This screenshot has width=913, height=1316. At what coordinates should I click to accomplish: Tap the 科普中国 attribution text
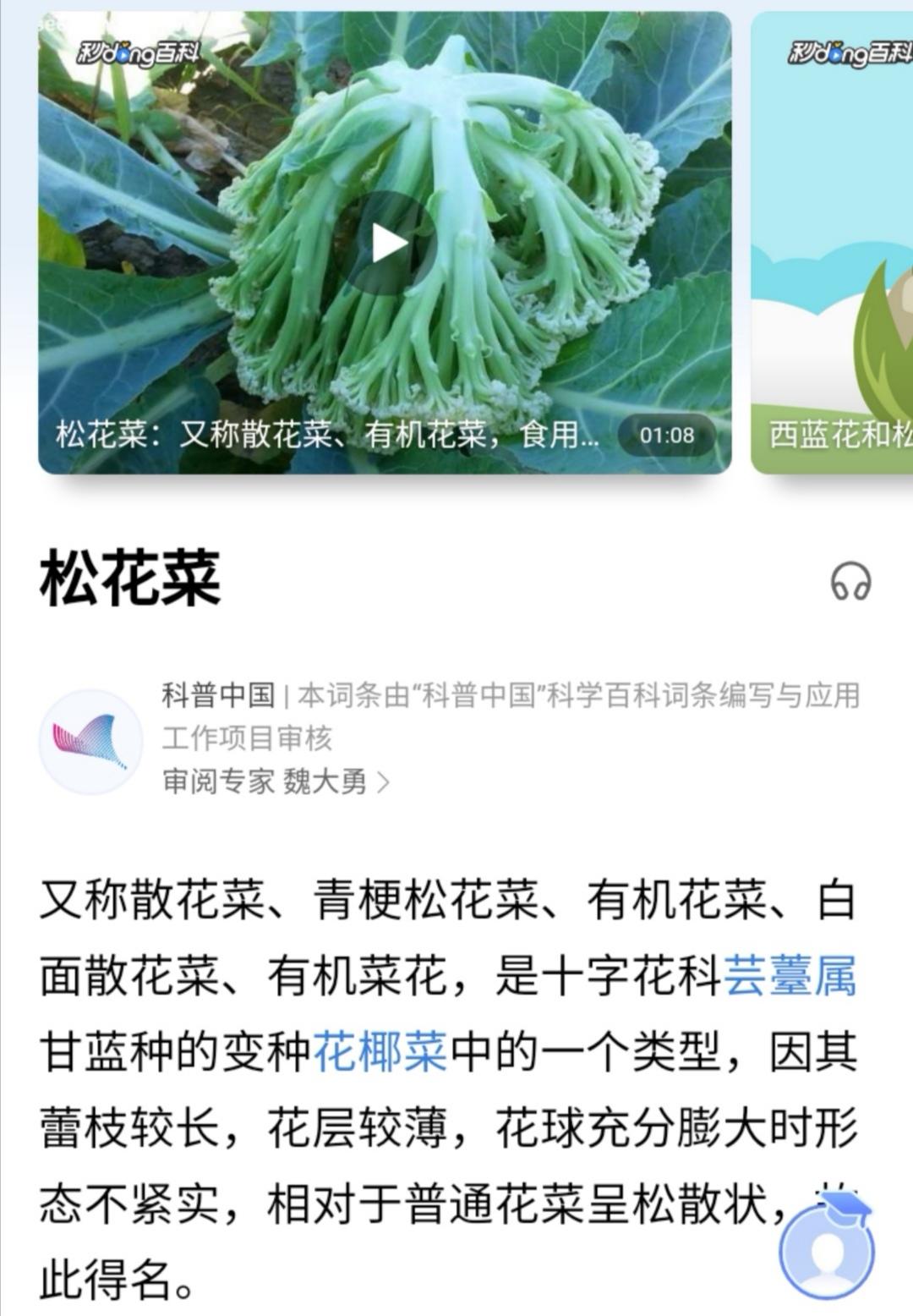(217, 696)
